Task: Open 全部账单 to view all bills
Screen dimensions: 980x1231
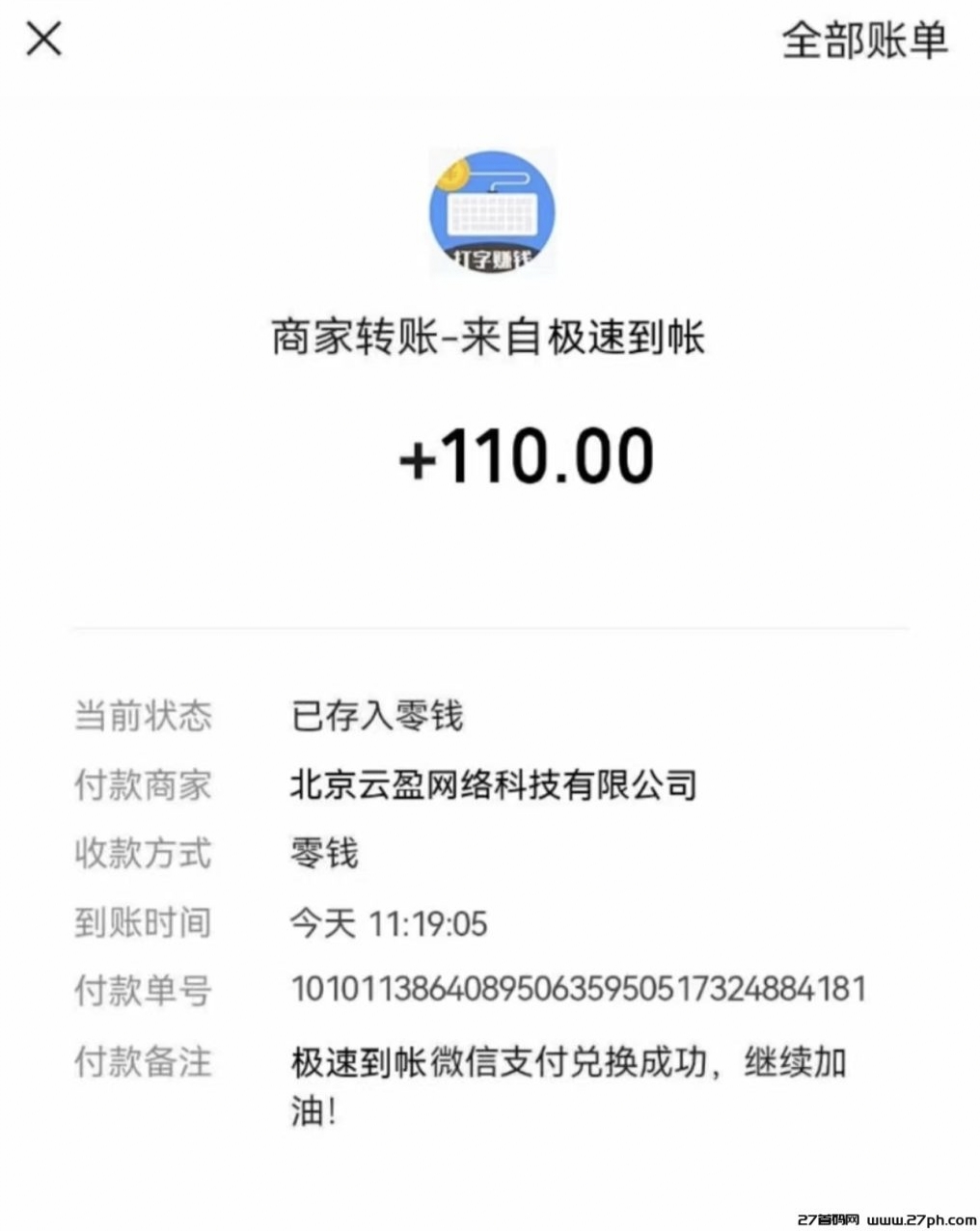Action: click(x=864, y=41)
